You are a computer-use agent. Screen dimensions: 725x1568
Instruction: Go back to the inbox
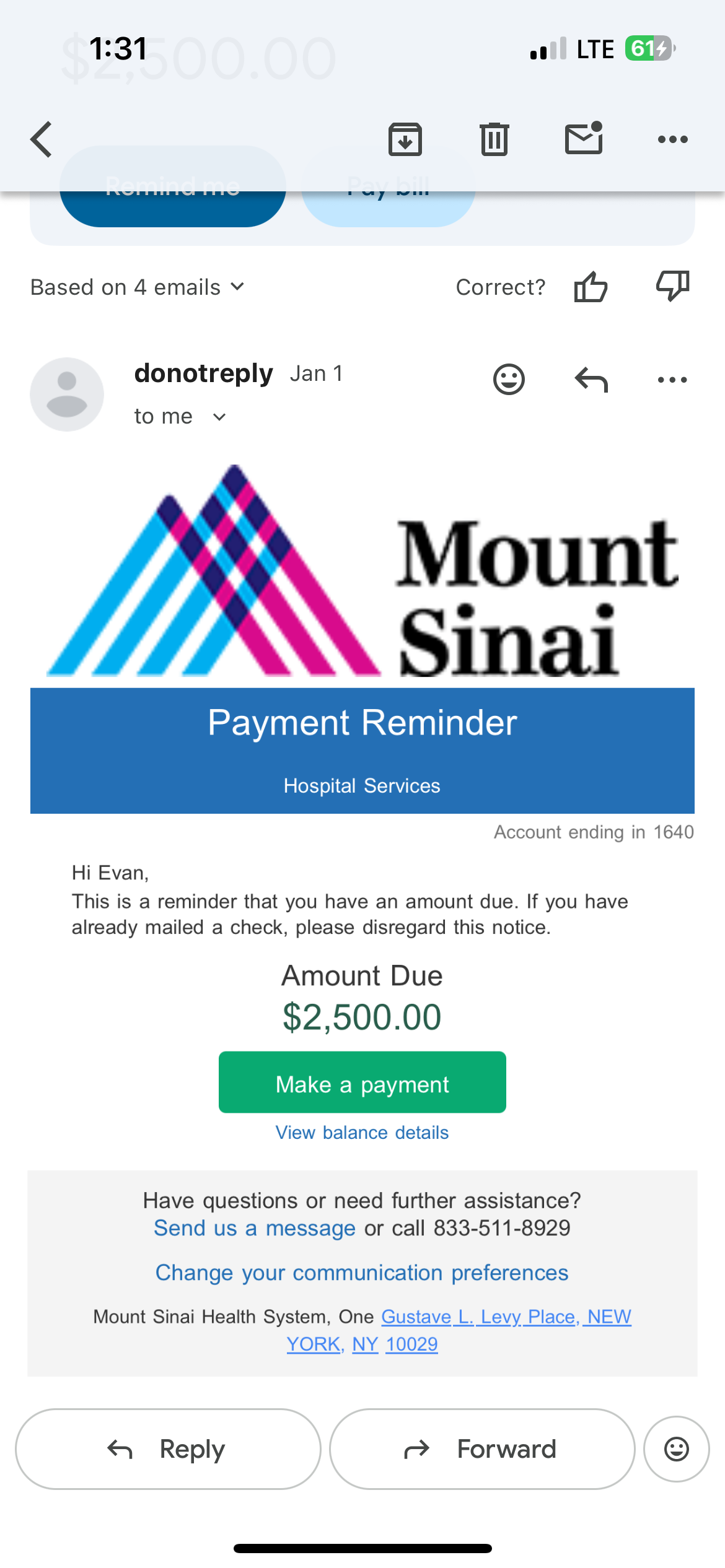[42, 139]
